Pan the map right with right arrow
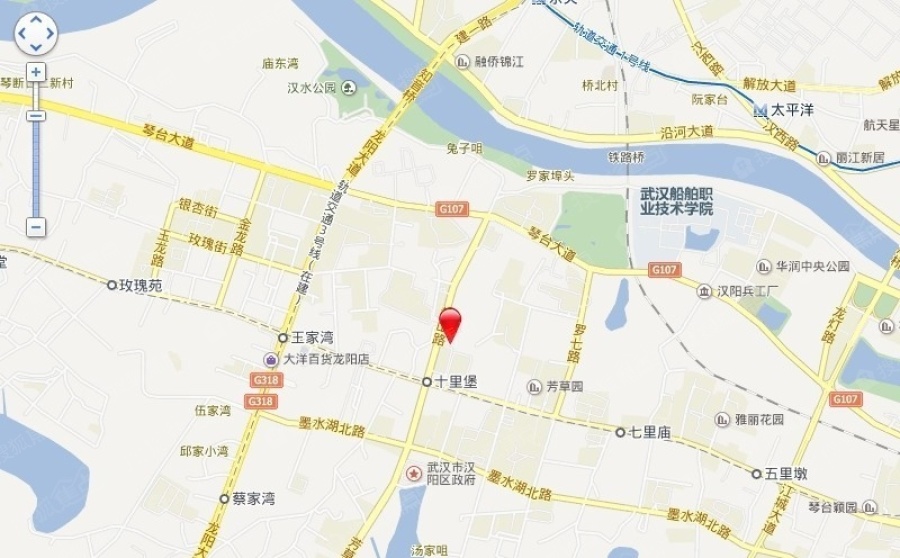The width and height of the screenshot is (900, 558). [49, 33]
